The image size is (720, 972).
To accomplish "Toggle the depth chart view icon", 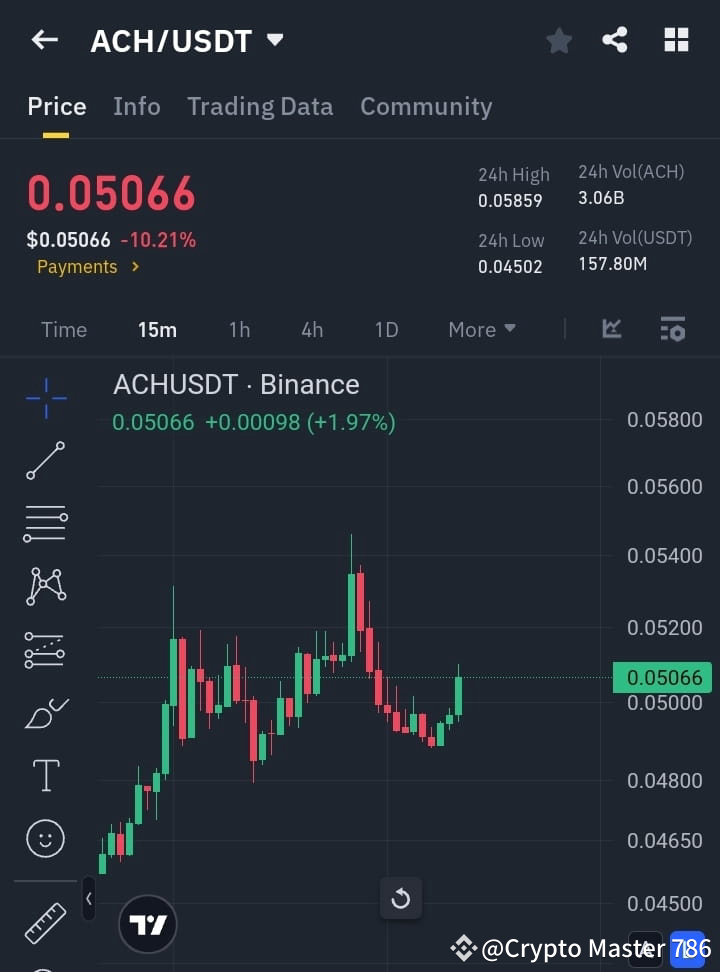I will (x=611, y=329).
